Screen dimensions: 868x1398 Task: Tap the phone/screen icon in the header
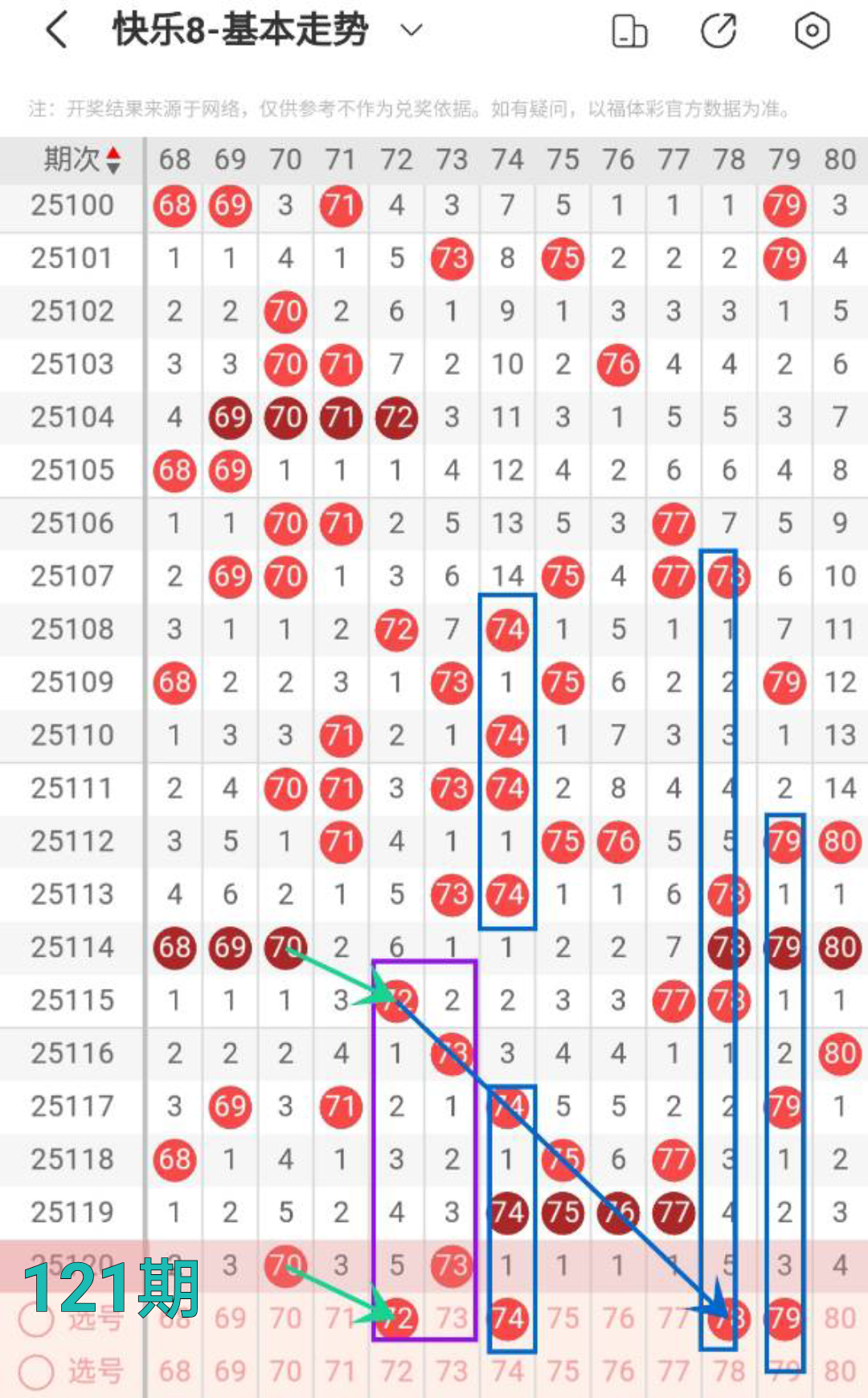click(x=629, y=31)
